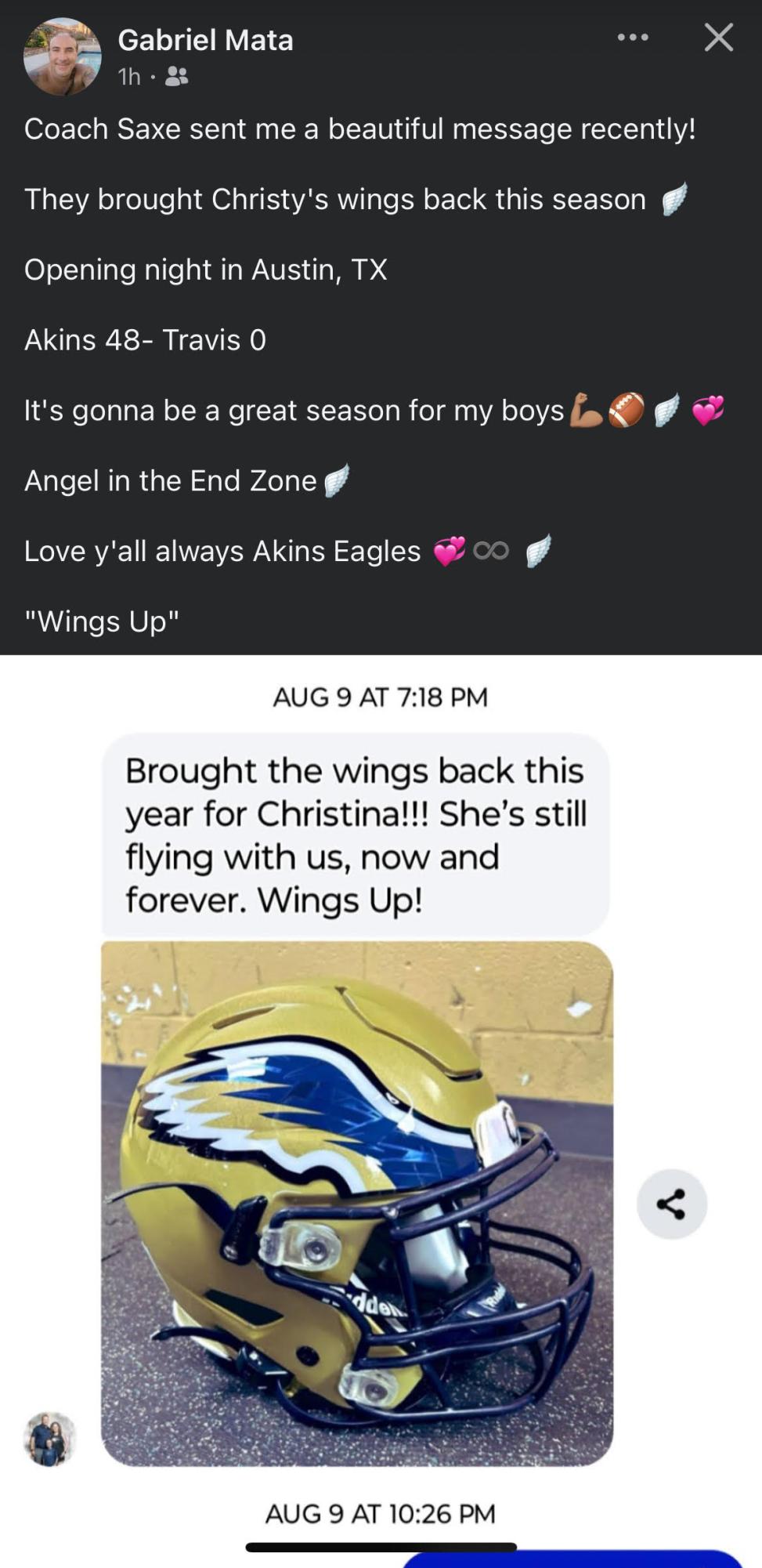Open the three-dot options menu
762x1568 pixels.
tap(633, 38)
